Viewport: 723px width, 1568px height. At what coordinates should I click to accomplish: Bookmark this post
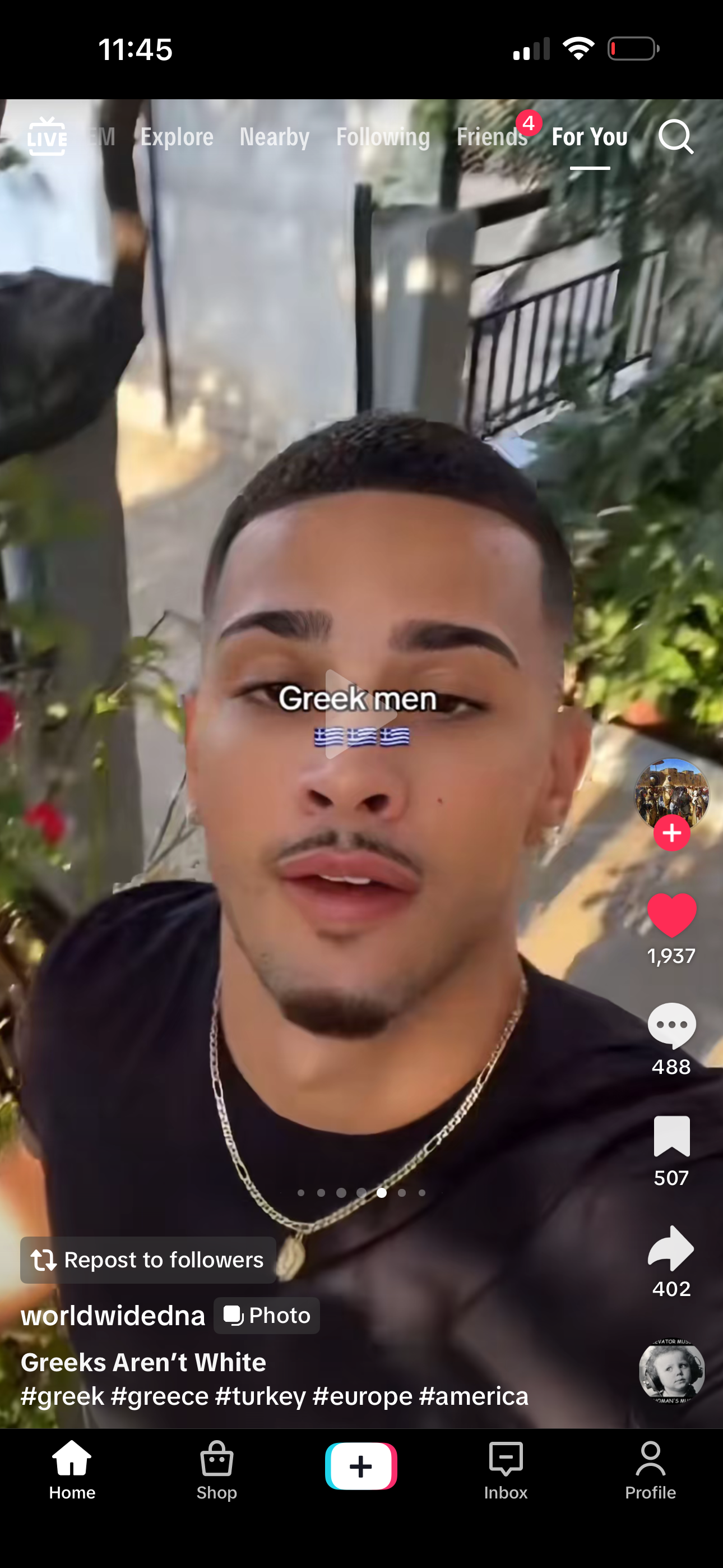click(671, 1136)
